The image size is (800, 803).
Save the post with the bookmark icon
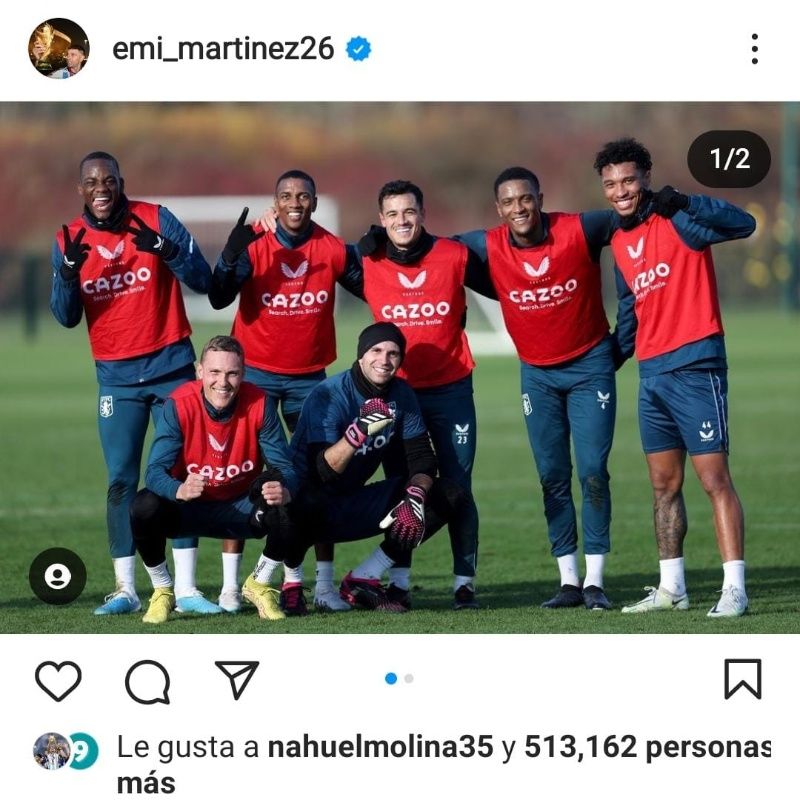tap(742, 680)
